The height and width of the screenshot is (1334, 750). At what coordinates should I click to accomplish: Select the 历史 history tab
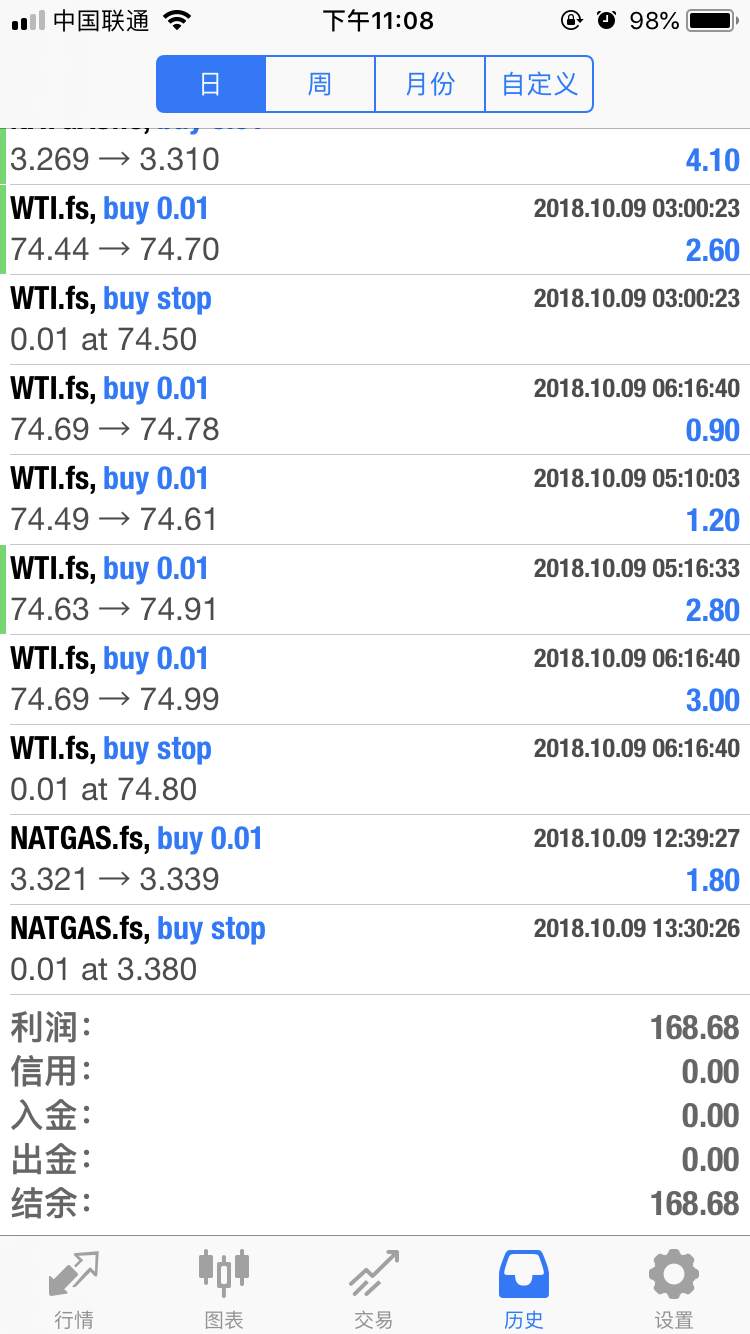click(x=524, y=1289)
